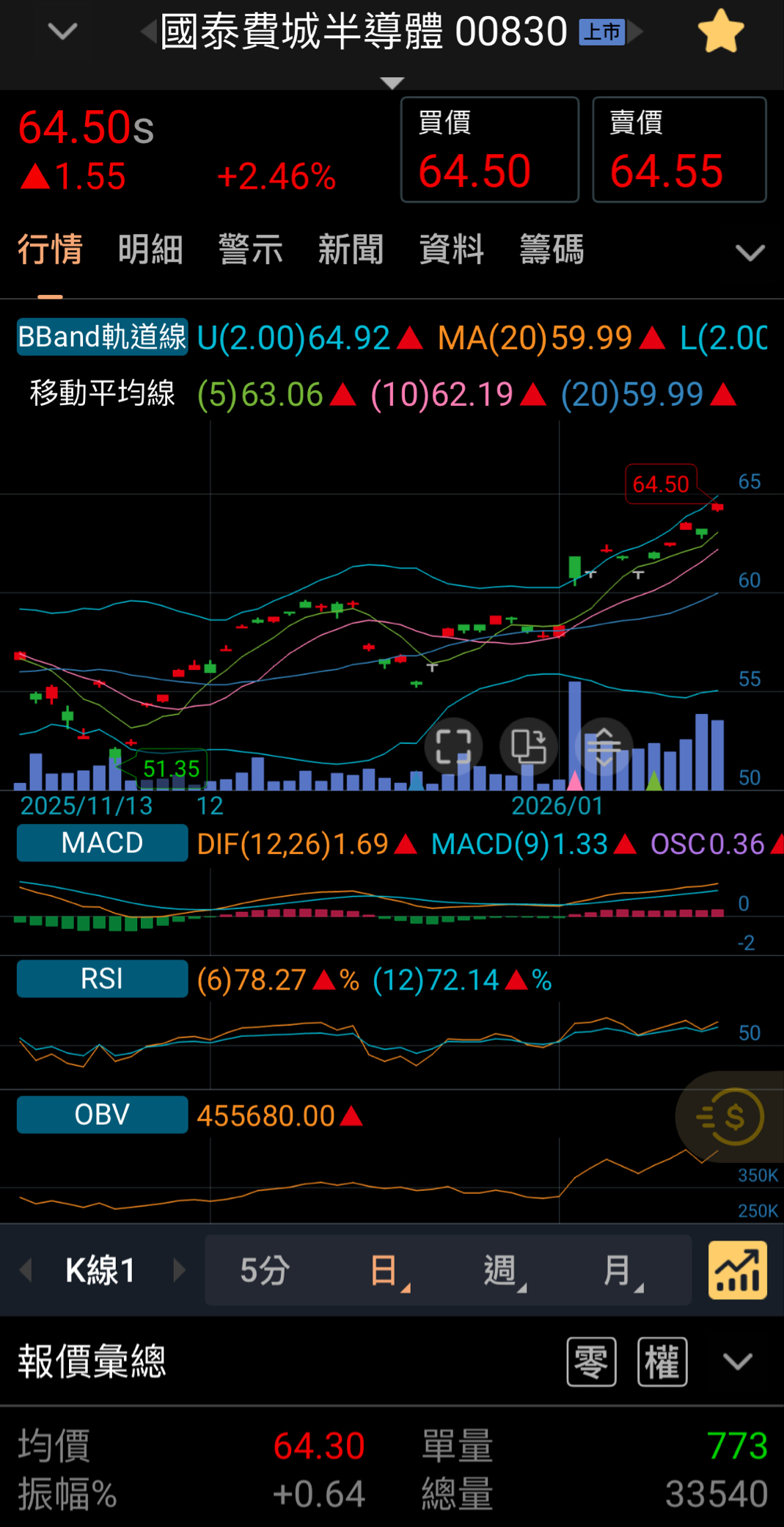Viewport: 784px width, 1527px height.
Task: Tap the 零 odd-lot button
Action: point(591,1362)
